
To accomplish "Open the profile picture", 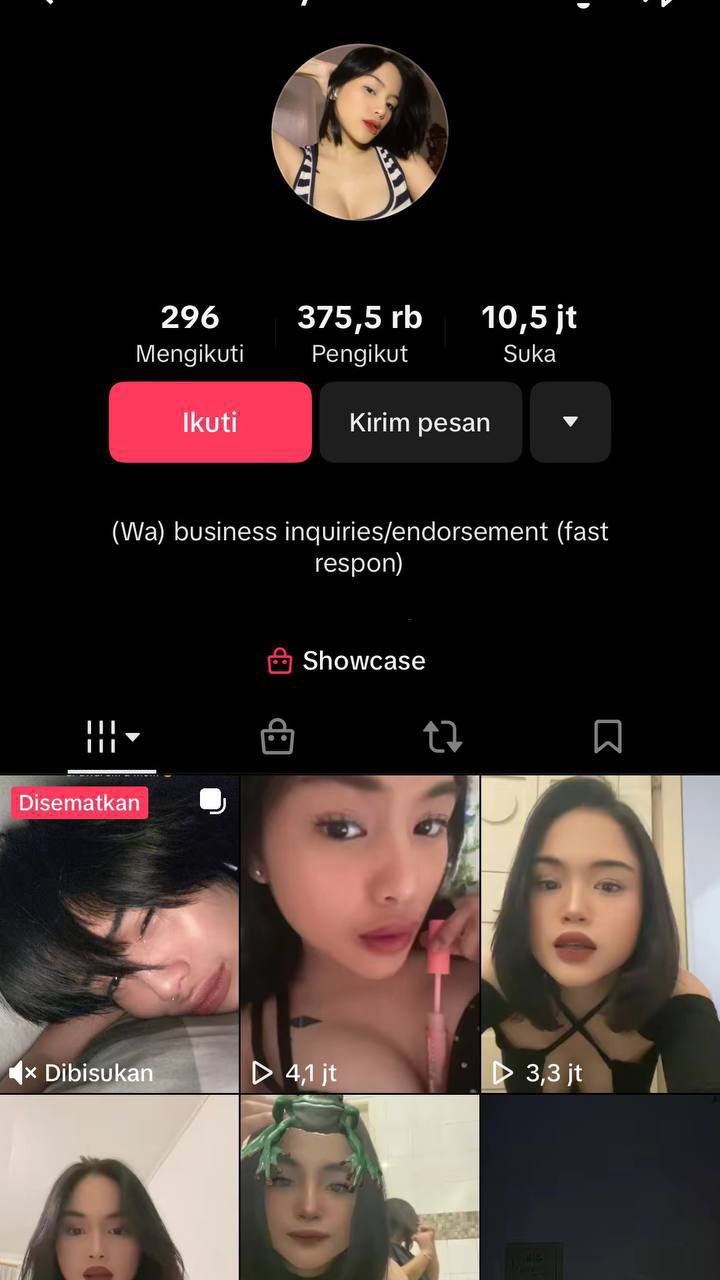I will [360, 132].
